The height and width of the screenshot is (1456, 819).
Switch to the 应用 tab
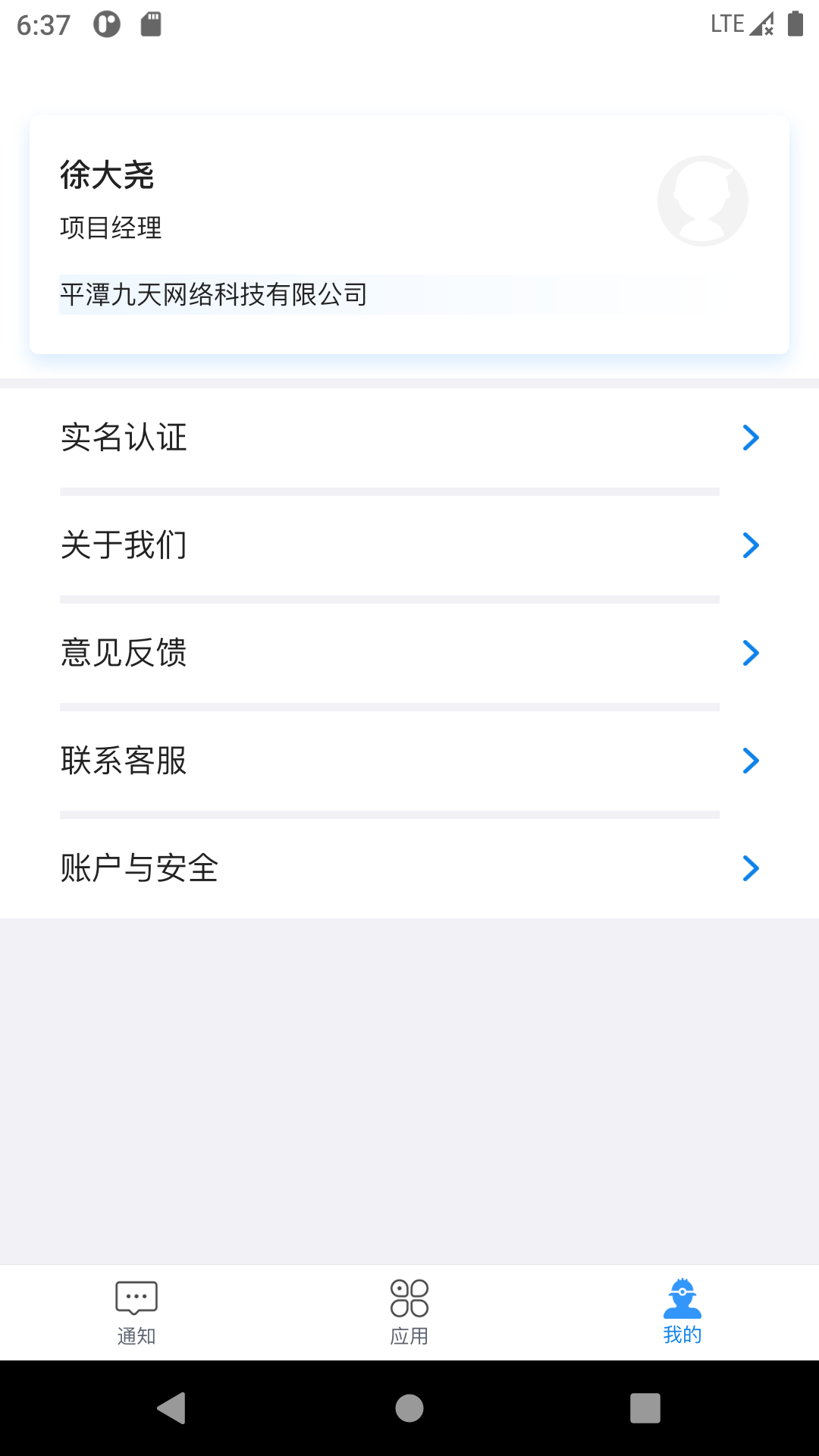click(x=408, y=1312)
